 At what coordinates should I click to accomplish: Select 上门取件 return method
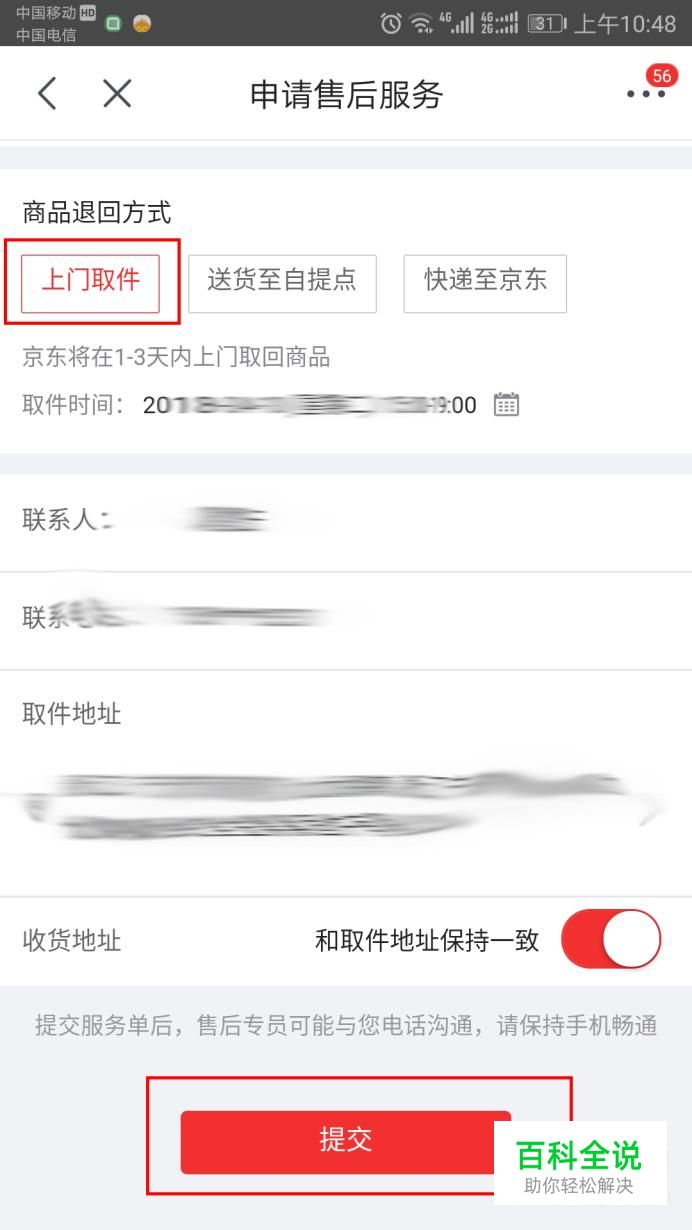(x=90, y=281)
